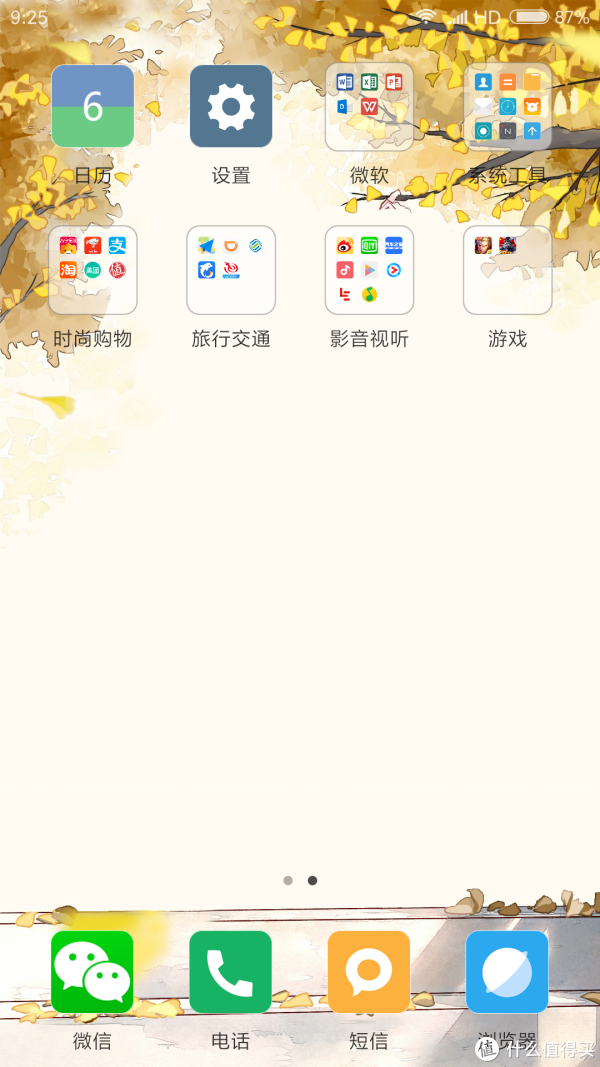The height and width of the screenshot is (1067, 600).
Task: Open the 时尚购物 folder
Action: pos(93,270)
